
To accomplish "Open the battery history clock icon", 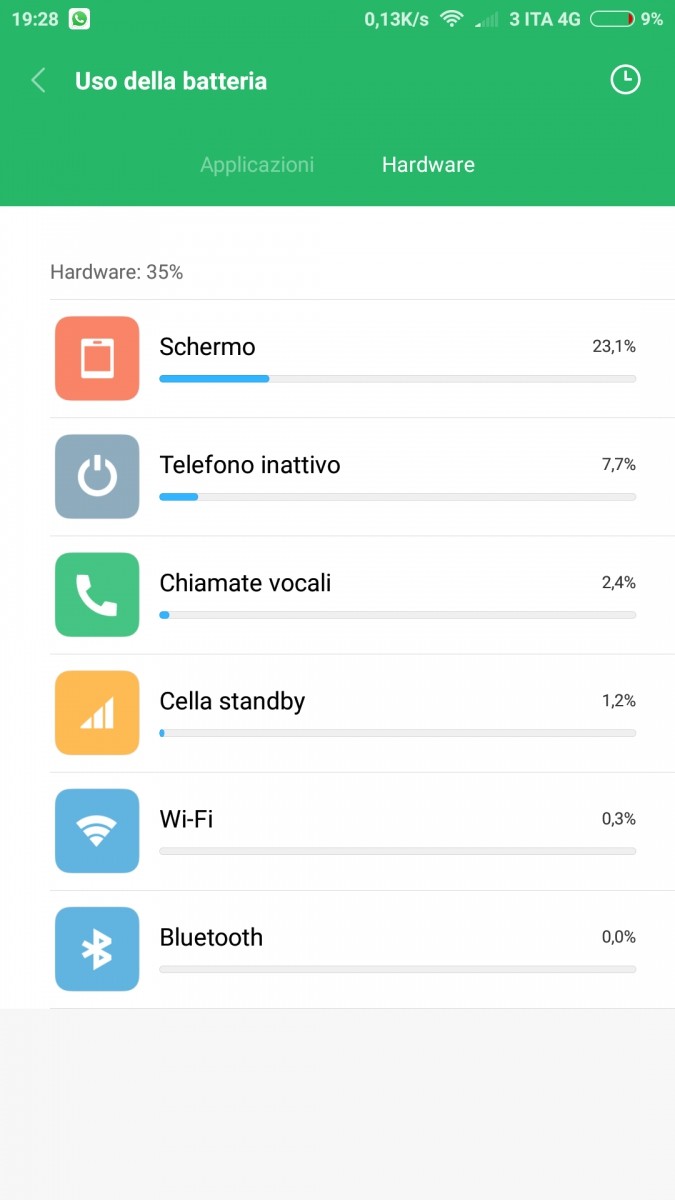I will point(625,80).
